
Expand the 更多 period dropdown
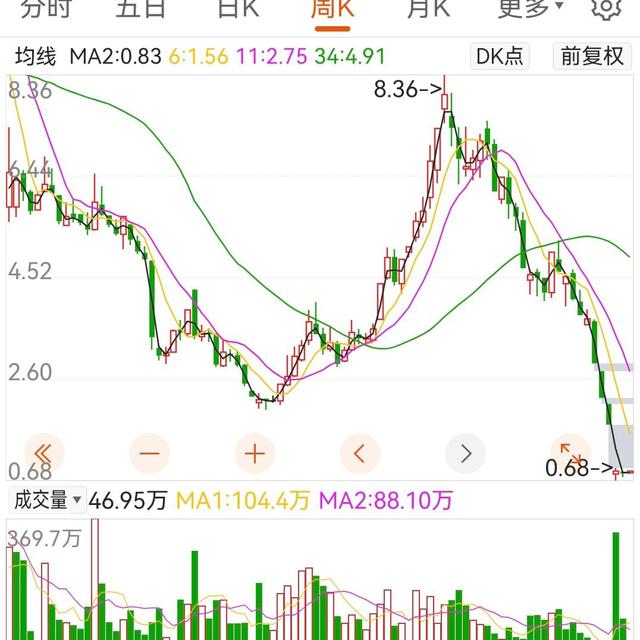pos(530,10)
